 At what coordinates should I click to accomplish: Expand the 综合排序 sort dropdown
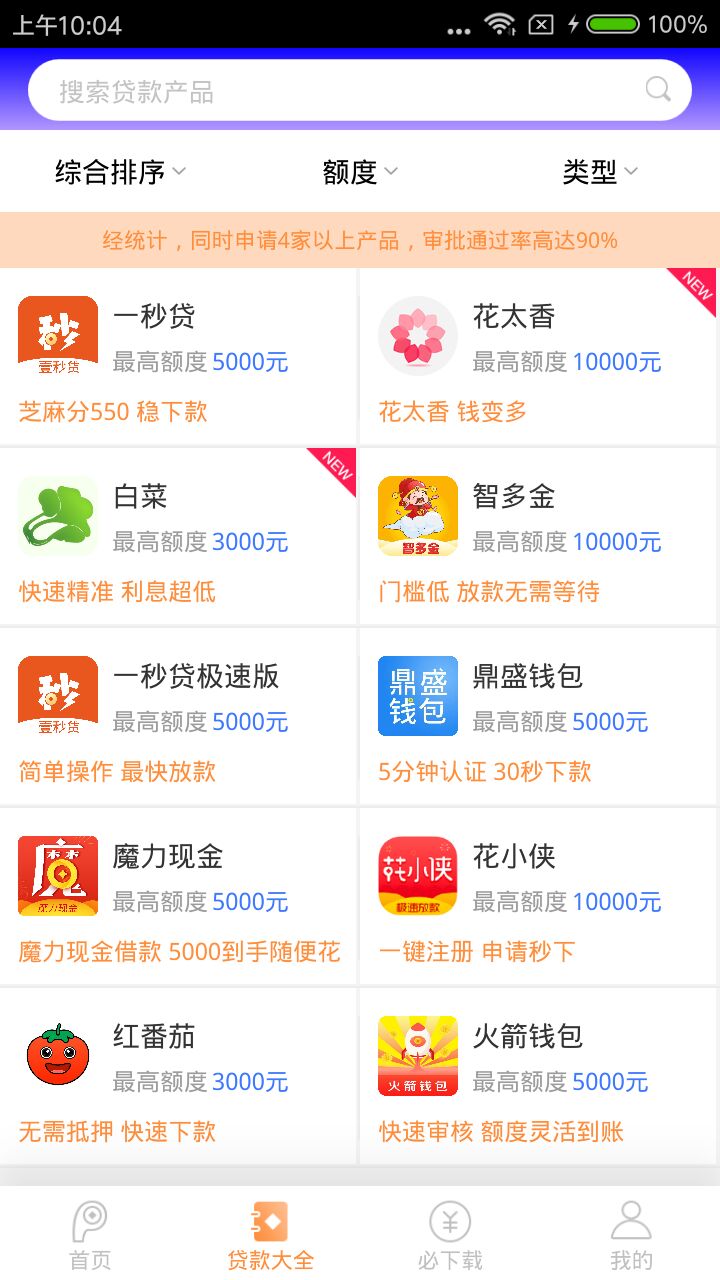(x=120, y=172)
